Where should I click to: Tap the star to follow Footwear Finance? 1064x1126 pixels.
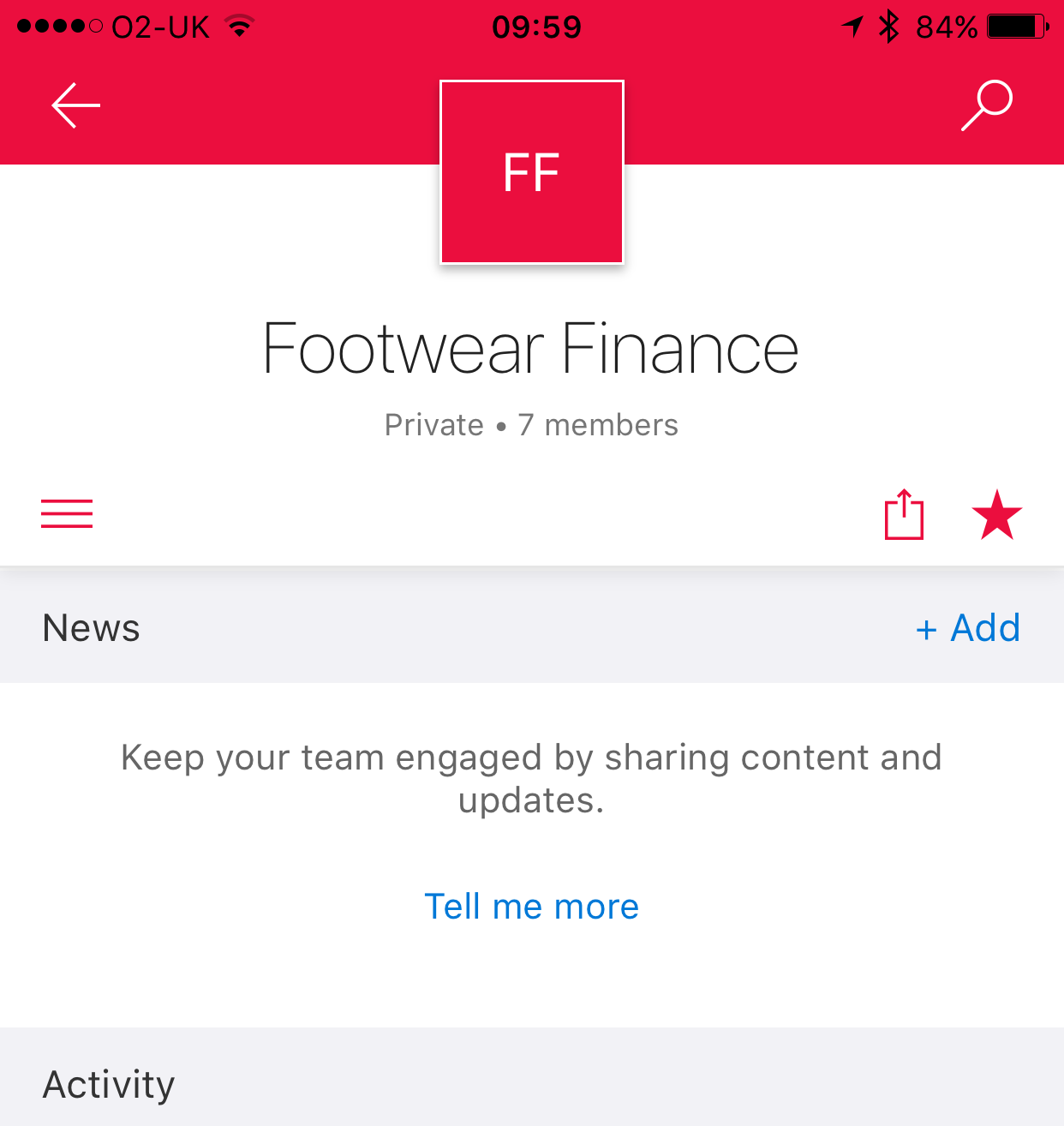click(x=996, y=514)
